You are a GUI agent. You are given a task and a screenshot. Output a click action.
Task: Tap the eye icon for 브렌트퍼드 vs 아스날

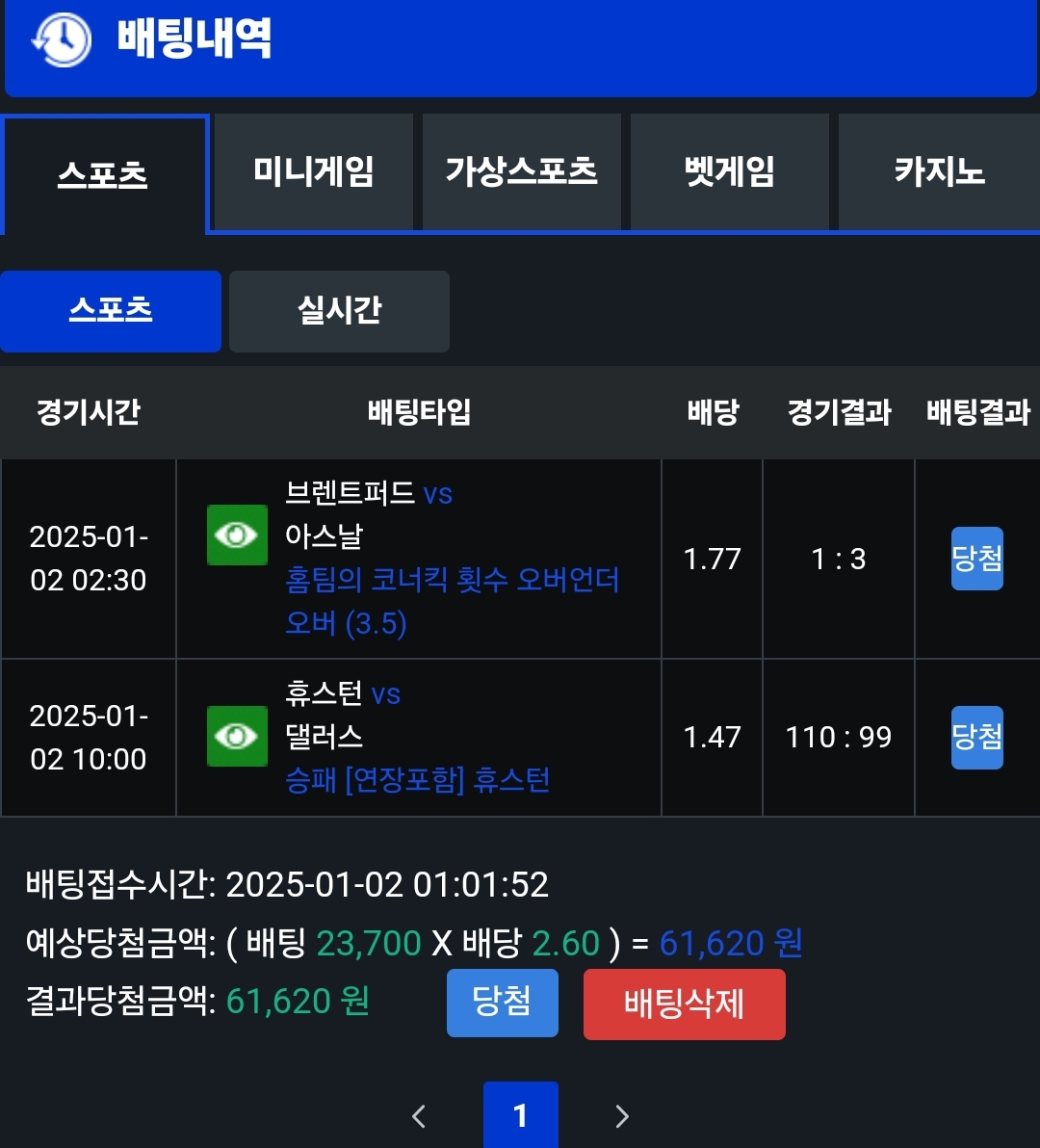pos(237,535)
